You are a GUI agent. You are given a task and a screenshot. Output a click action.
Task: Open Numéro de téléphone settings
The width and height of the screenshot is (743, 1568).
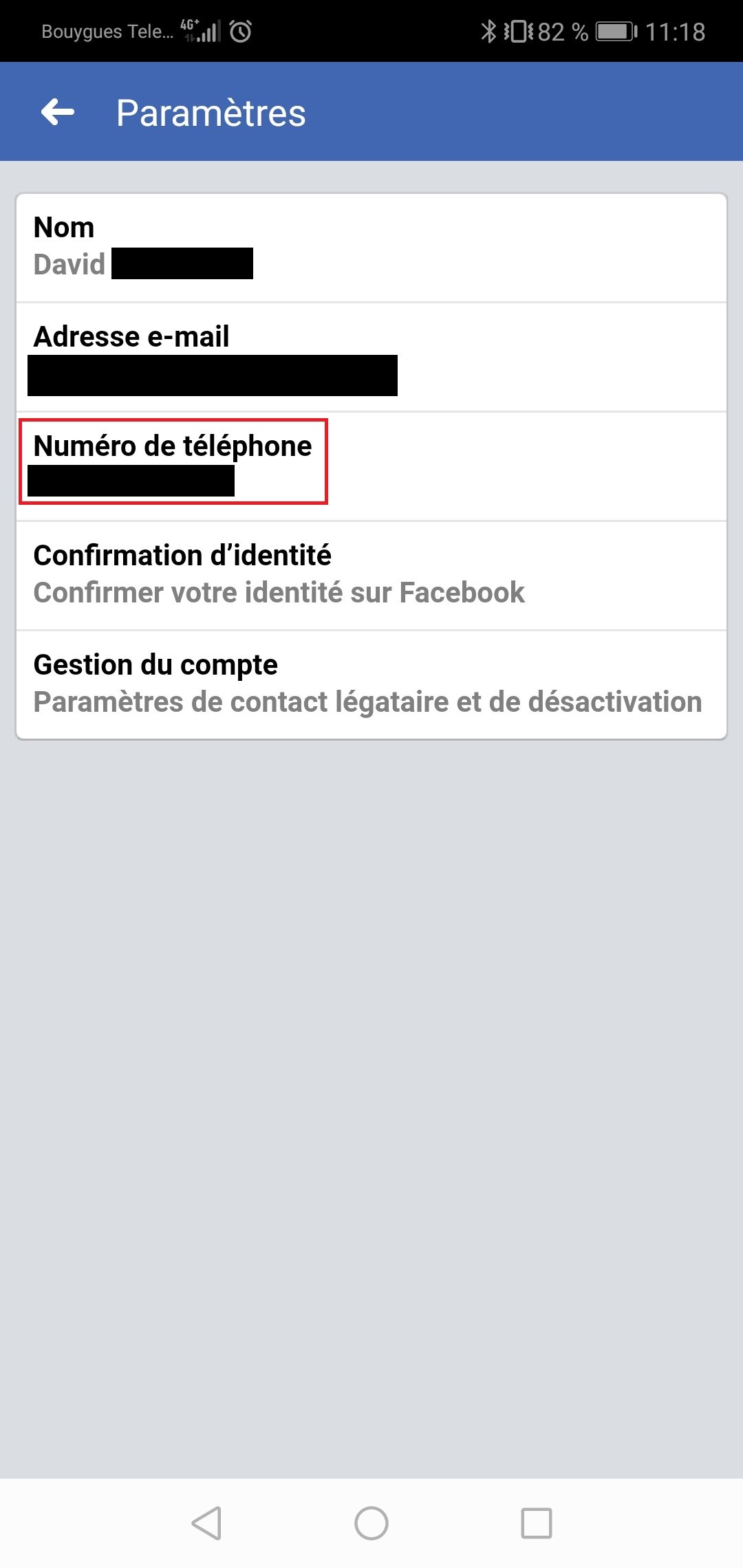(x=371, y=466)
